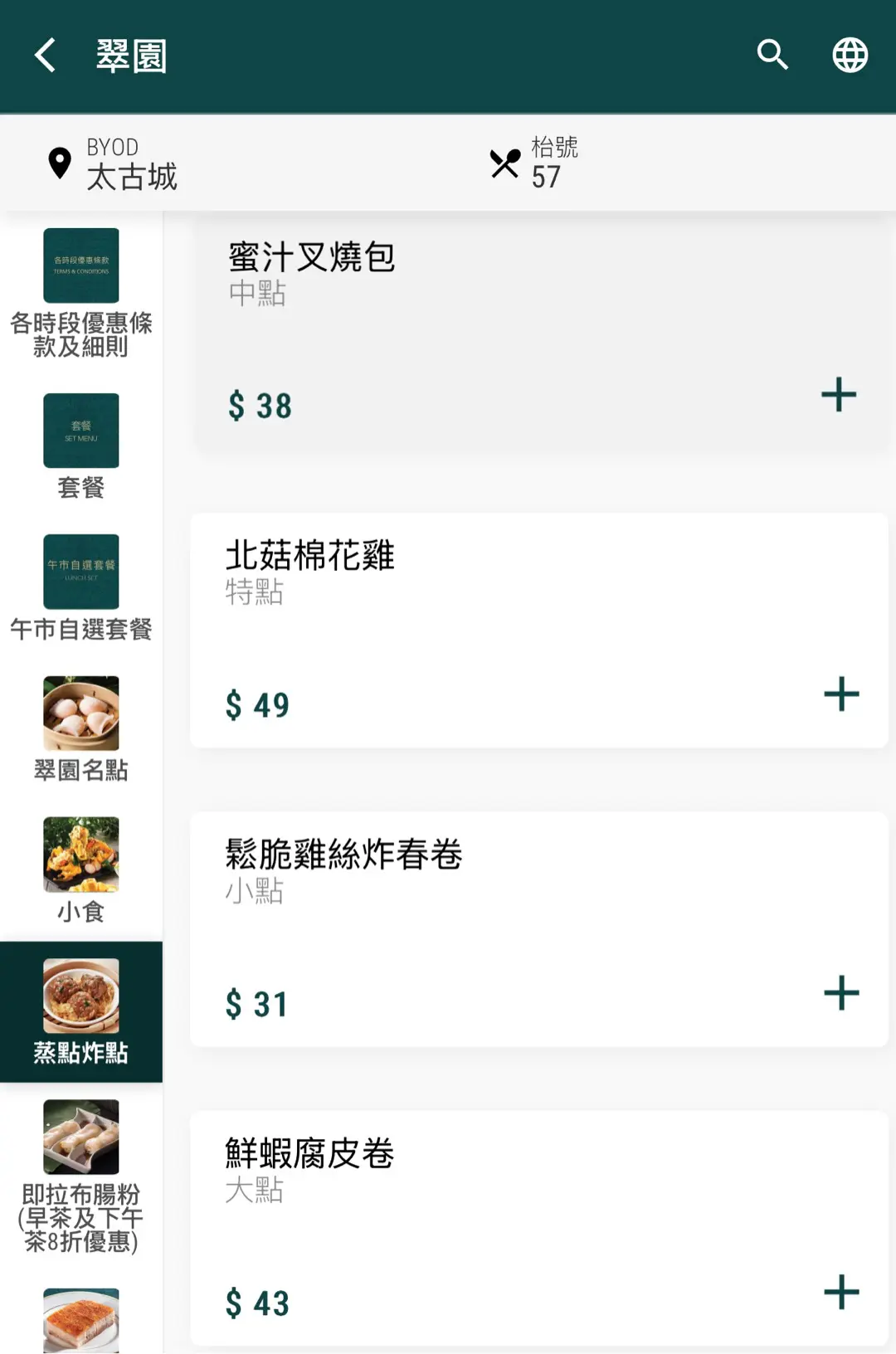
Task: Open 各時段優惠條款及細則 category
Action: click(x=81, y=292)
